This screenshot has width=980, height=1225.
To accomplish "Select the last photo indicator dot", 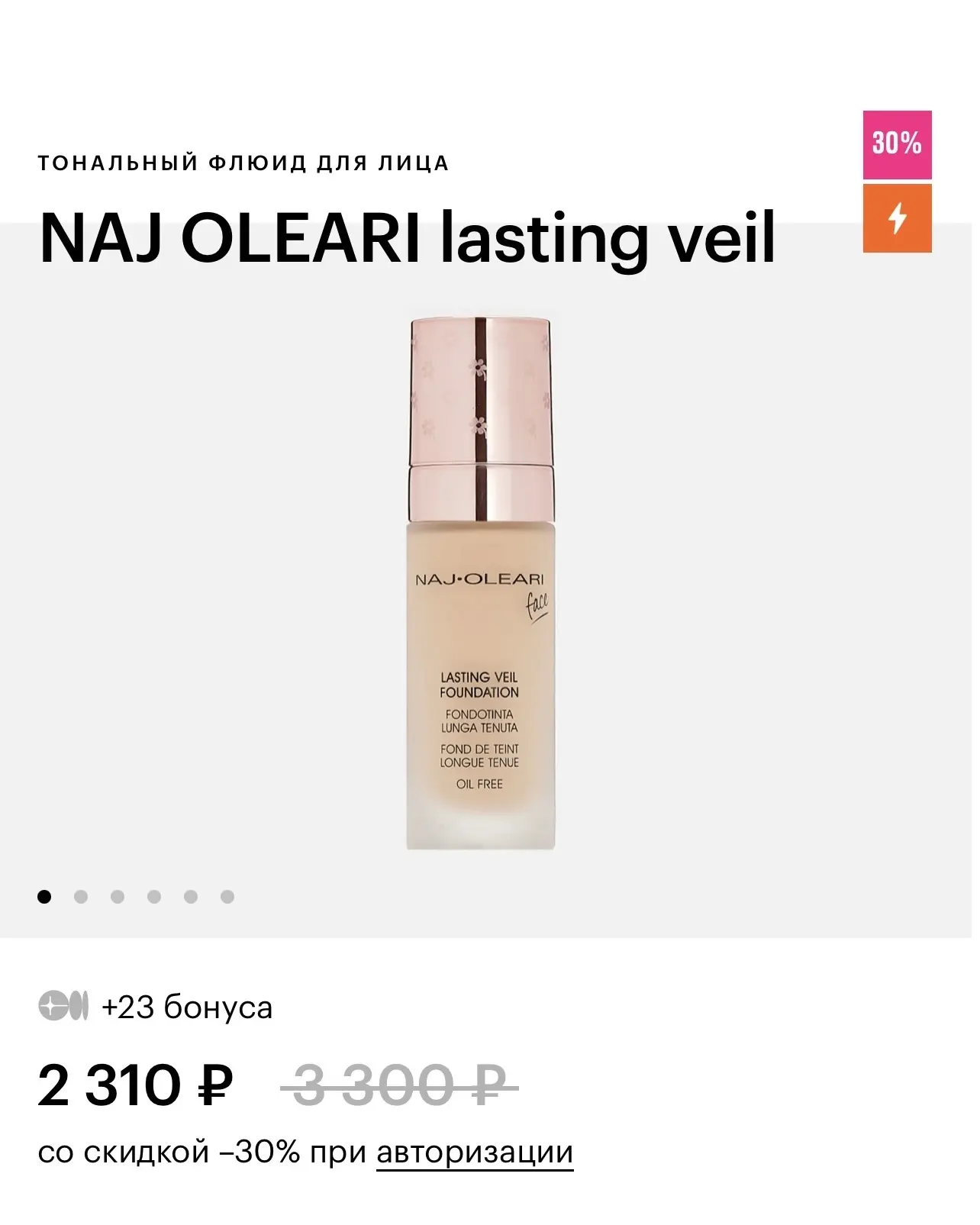I will 227,897.
